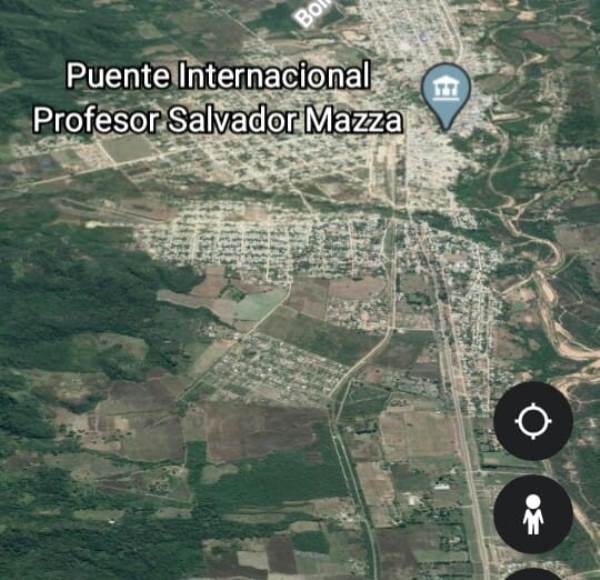Enter Street View with the pegman button
Viewport: 600px width, 580px height.
(x=532, y=515)
